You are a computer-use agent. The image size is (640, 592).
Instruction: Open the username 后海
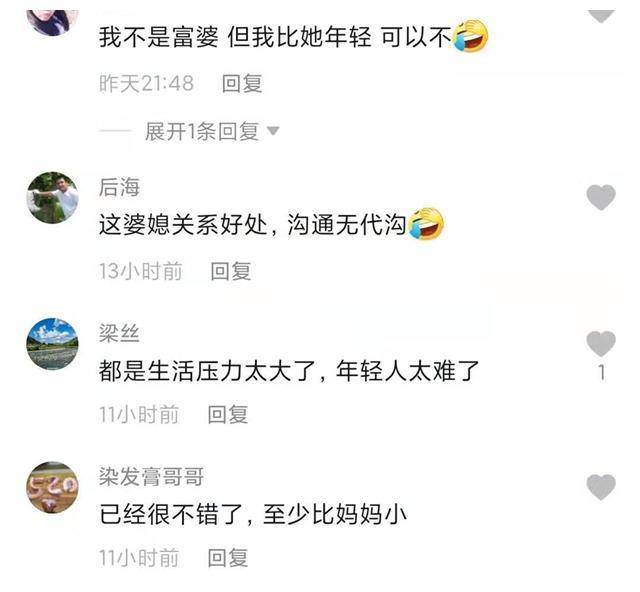pos(119,187)
